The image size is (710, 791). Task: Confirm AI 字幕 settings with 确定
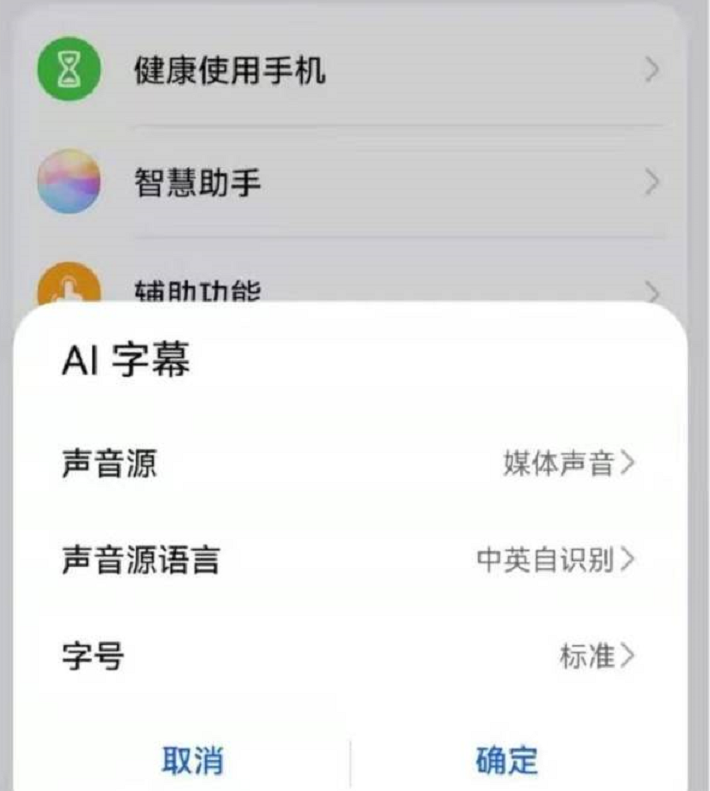tap(506, 760)
